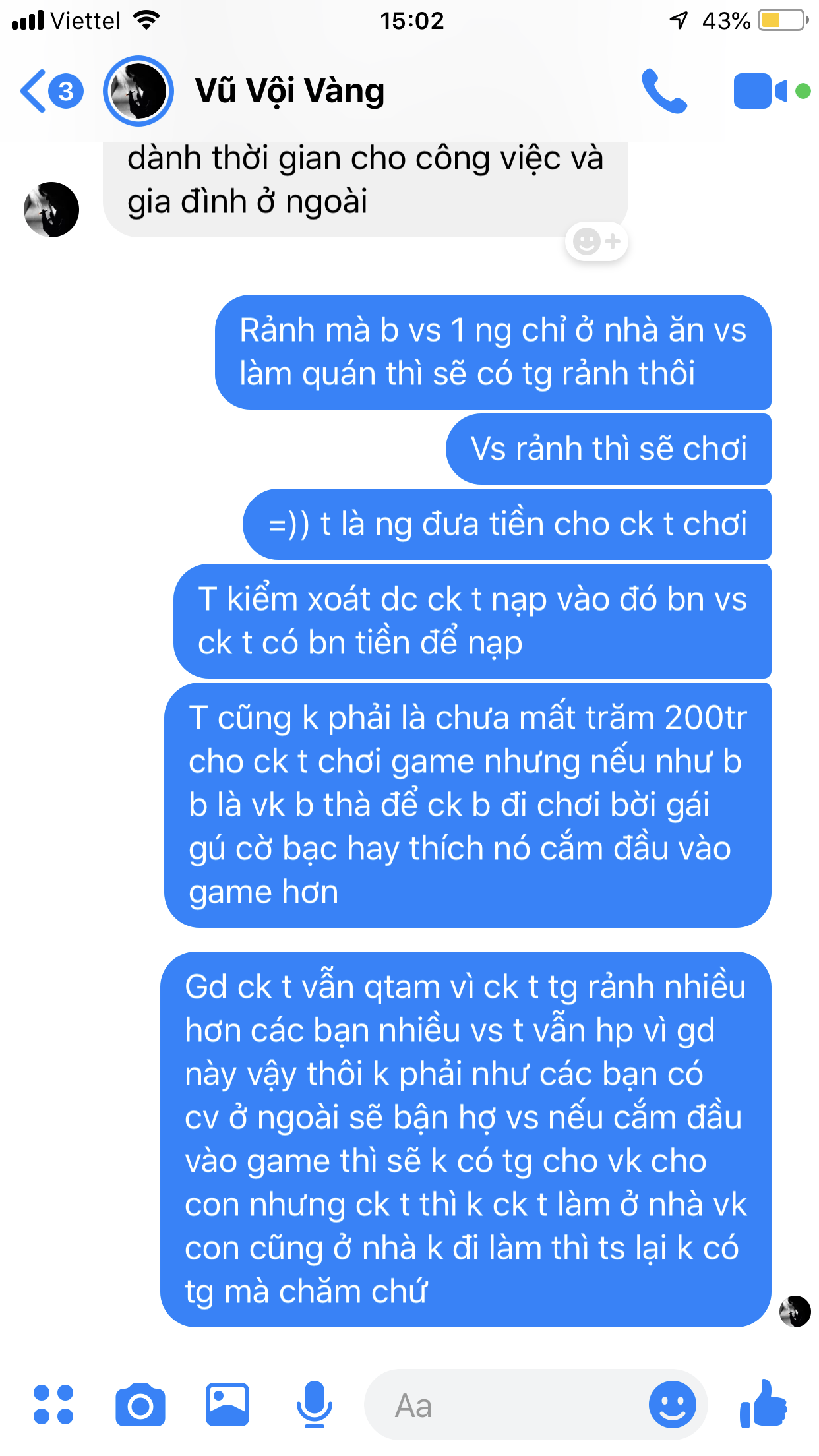Open the more actions four-dot menu
This screenshot has width=819, height=1456.
(x=53, y=1405)
